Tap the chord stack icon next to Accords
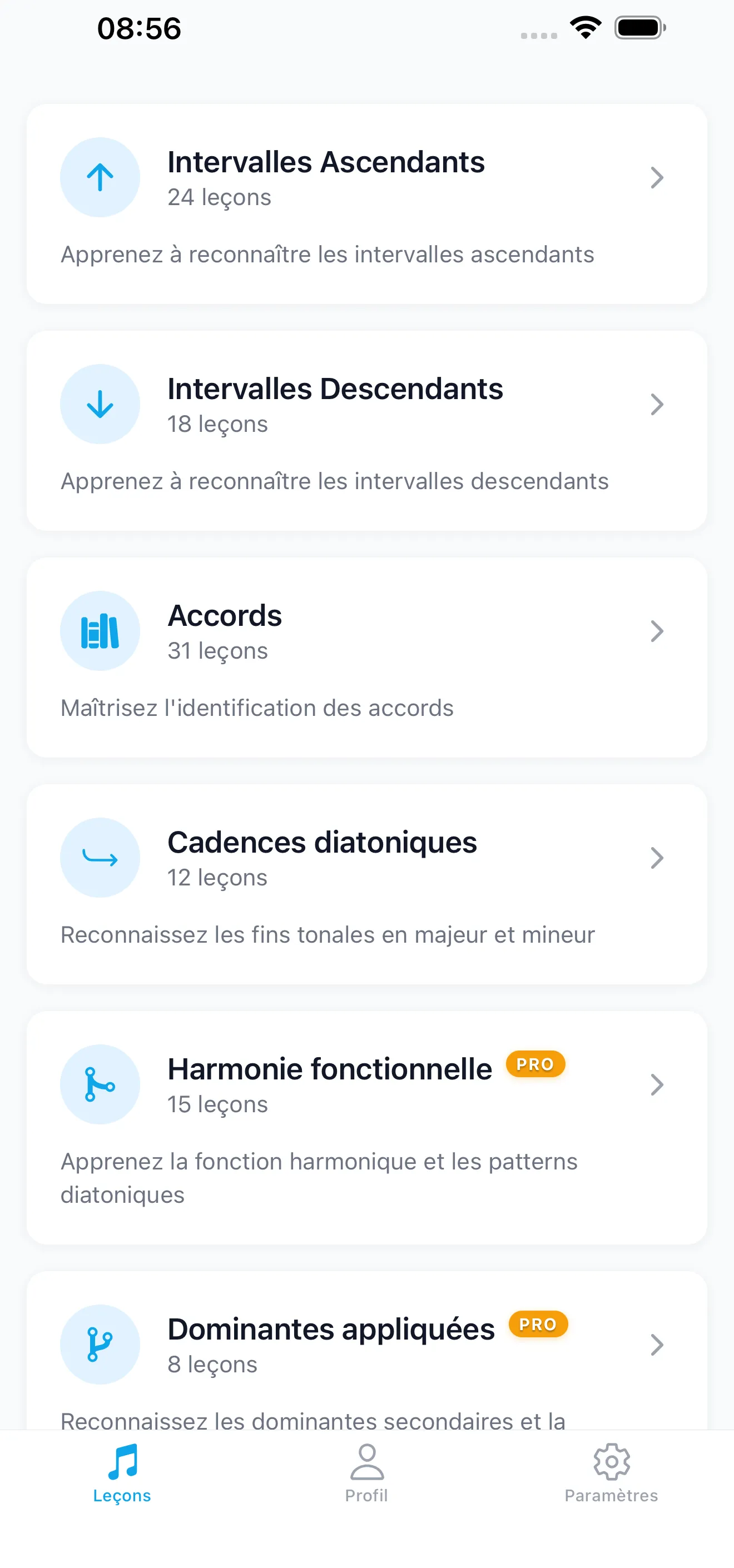Image resolution: width=734 pixels, height=1568 pixels. point(100,631)
